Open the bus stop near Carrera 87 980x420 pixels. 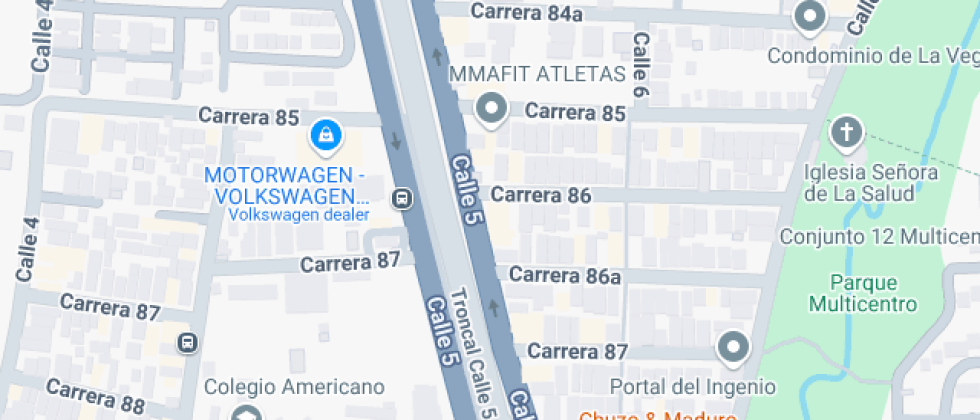pyautogui.click(x=188, y=342)
